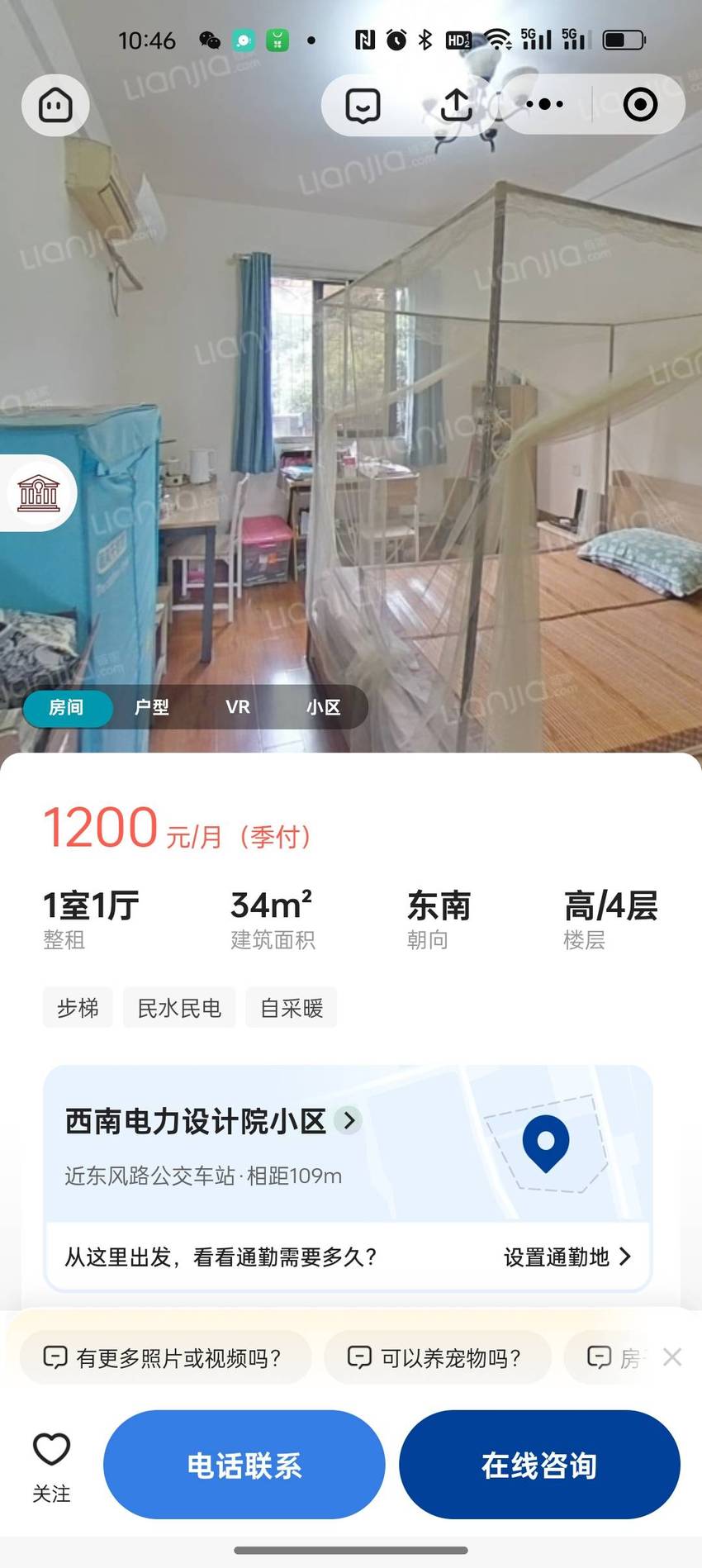Share this rental listing
This screenshot has width=702, height=1568.
coord(456,105)
